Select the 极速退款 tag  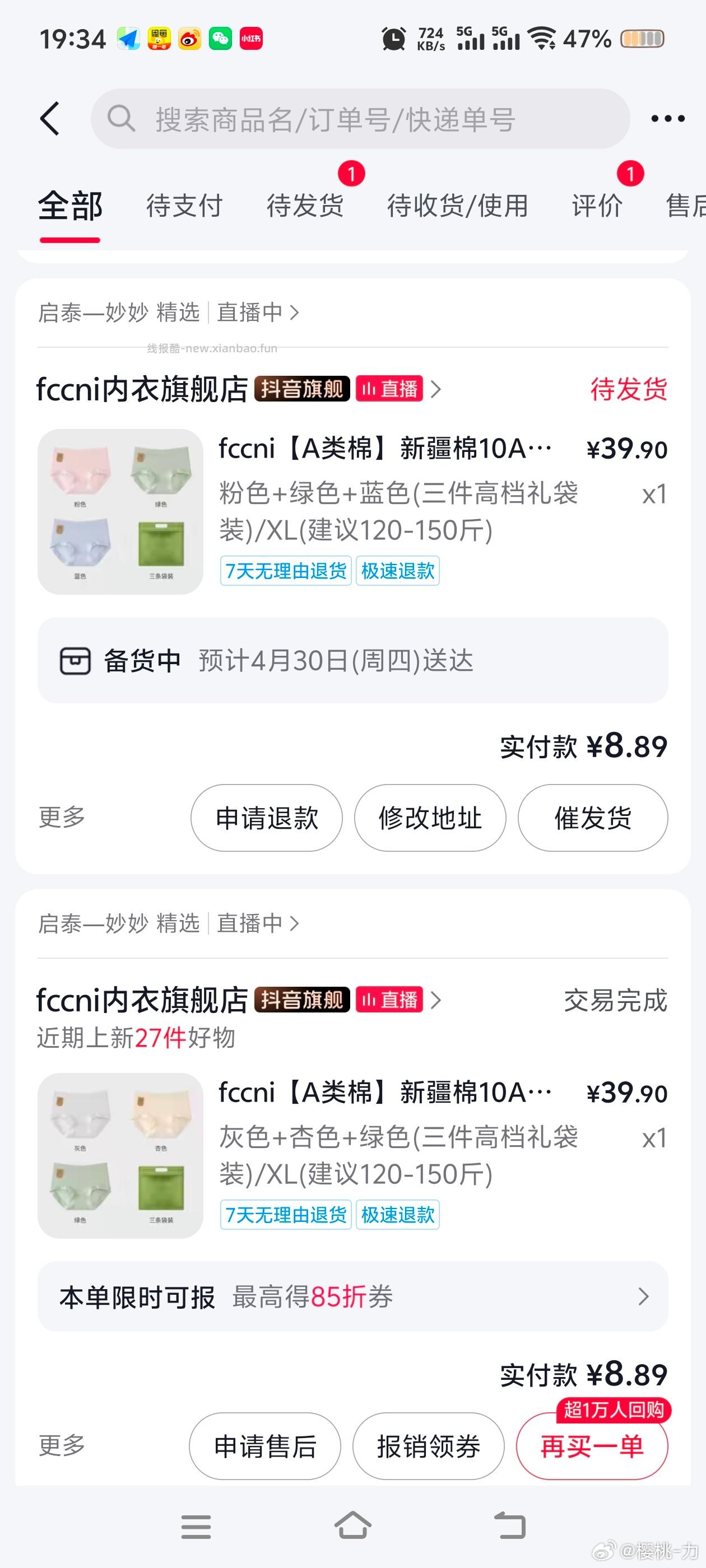(397, 570)
